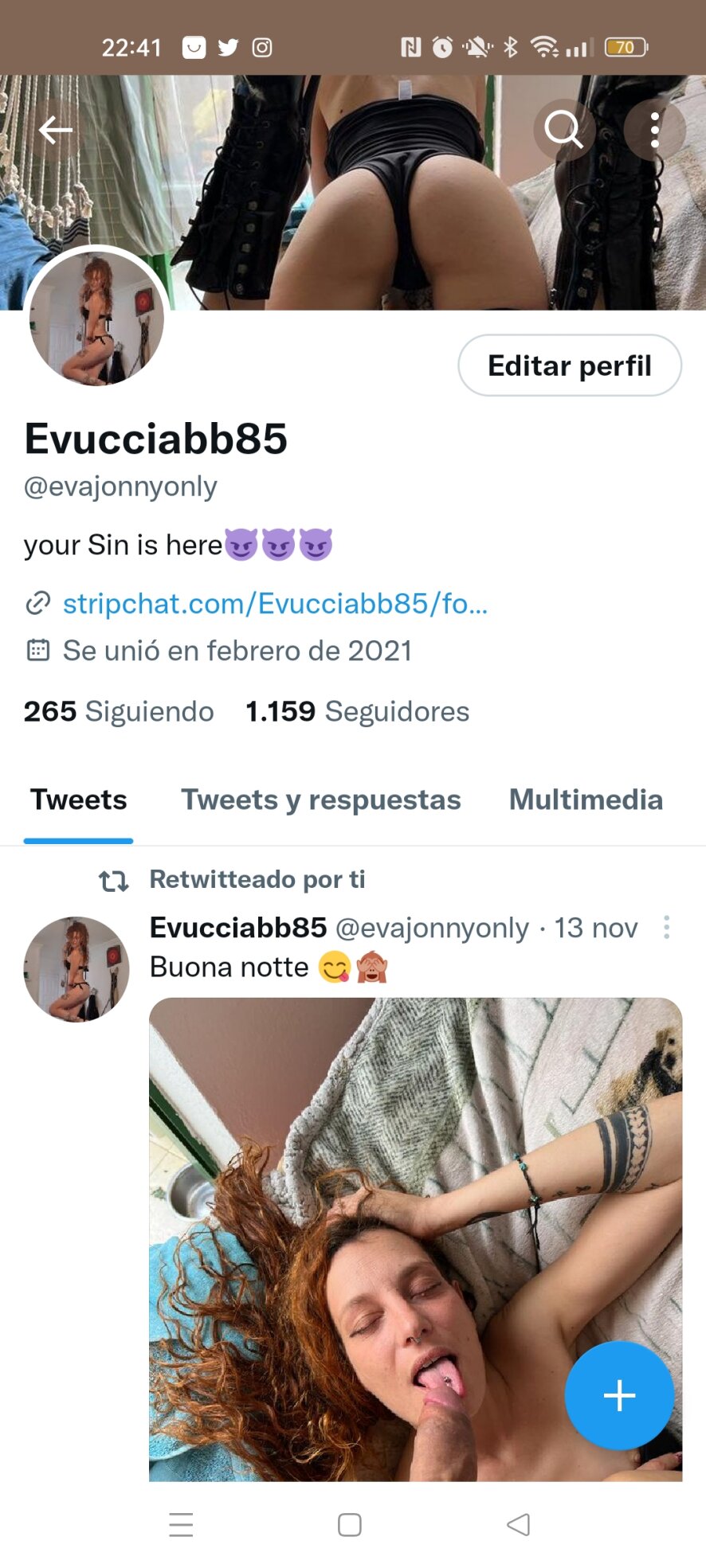Open the stripchat.com profile link
The width and height of the screenshot is (706, 1568).
click(275, 604)
